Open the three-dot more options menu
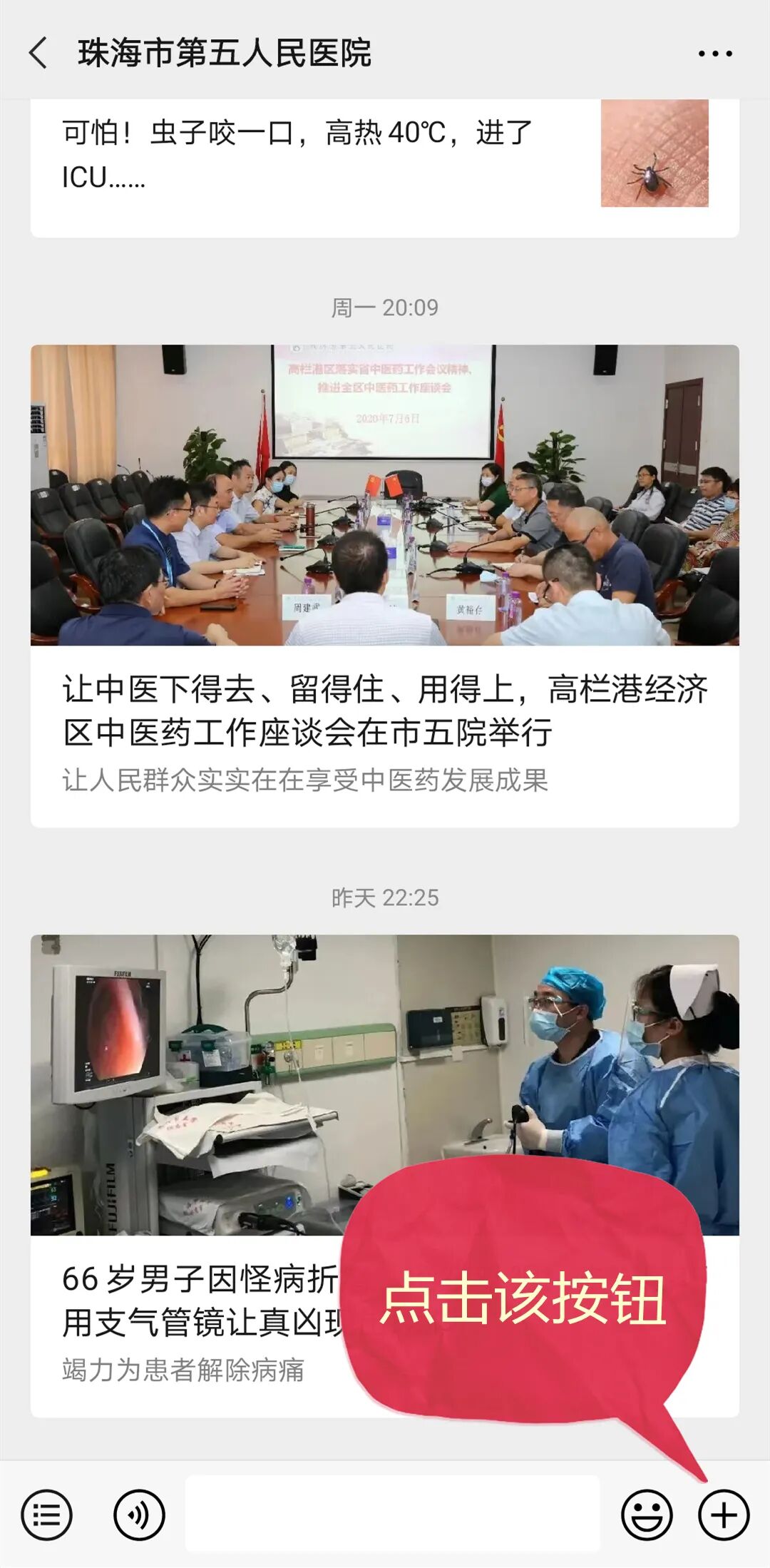Image resolution: width=770 pixels, height=1568 pixels. click(x=714, y=54)
